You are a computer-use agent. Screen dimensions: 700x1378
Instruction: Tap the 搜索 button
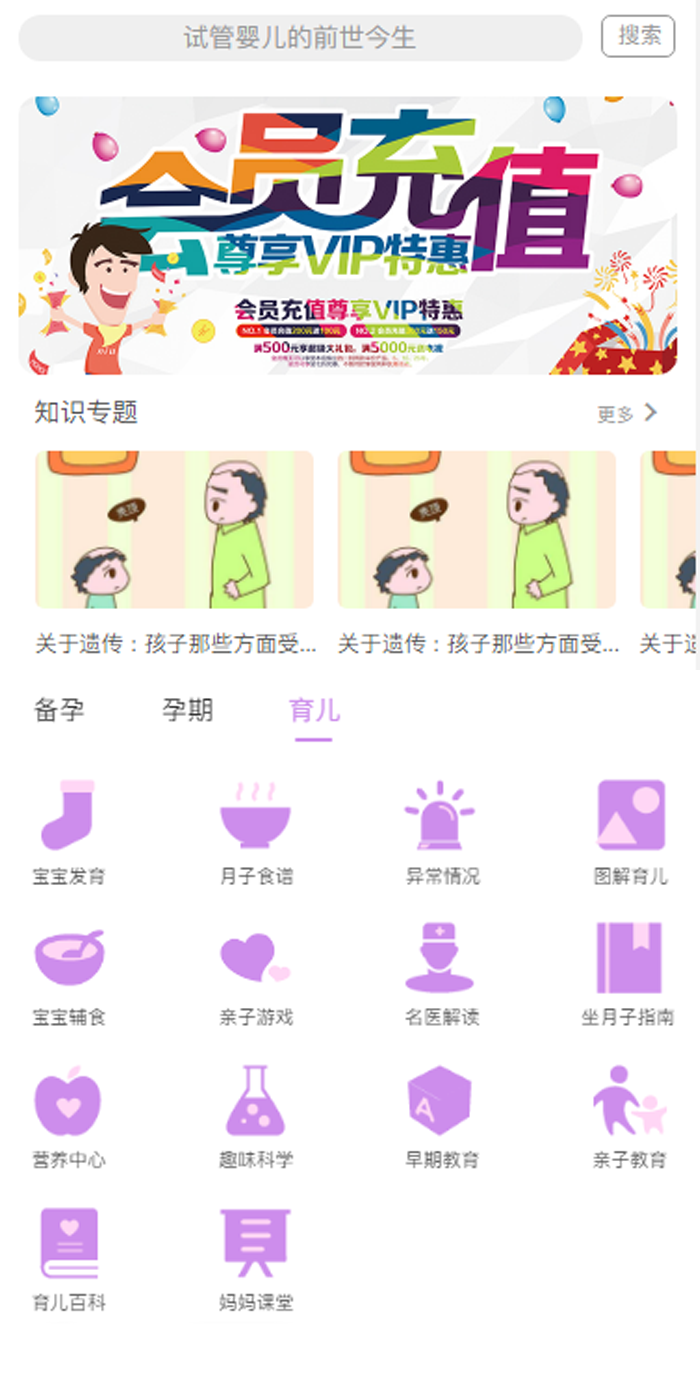[x=638, y=36]
